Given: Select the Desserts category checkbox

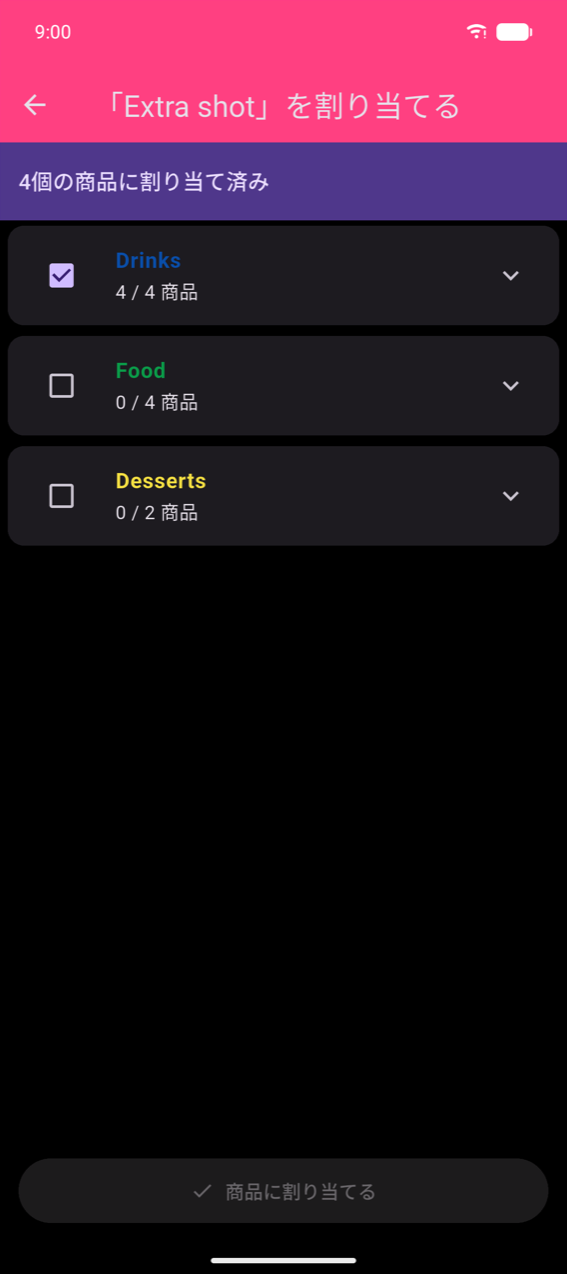Looking at the screenshot, I should point(61,495).
